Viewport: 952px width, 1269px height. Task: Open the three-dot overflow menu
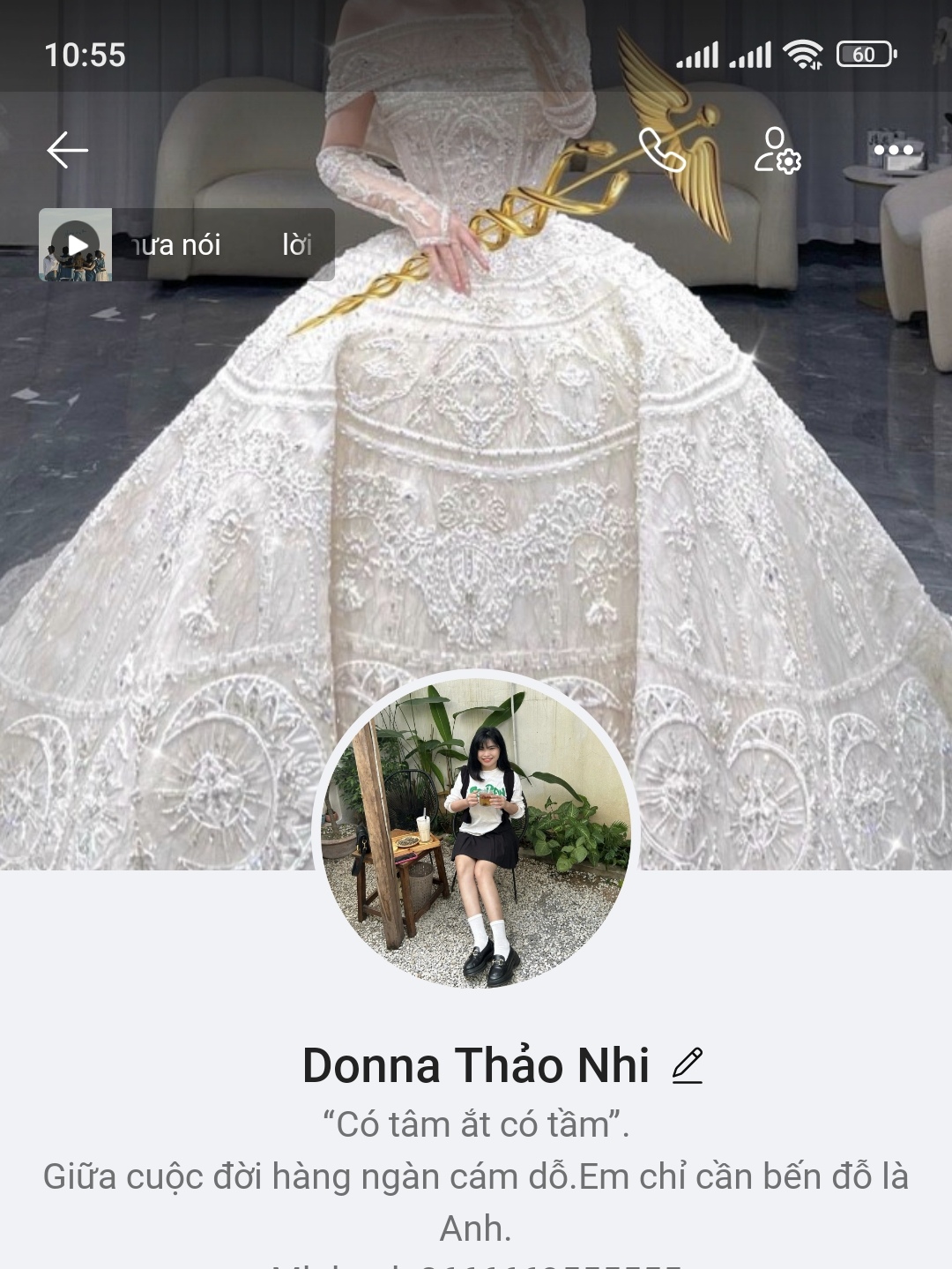[893, 150]
